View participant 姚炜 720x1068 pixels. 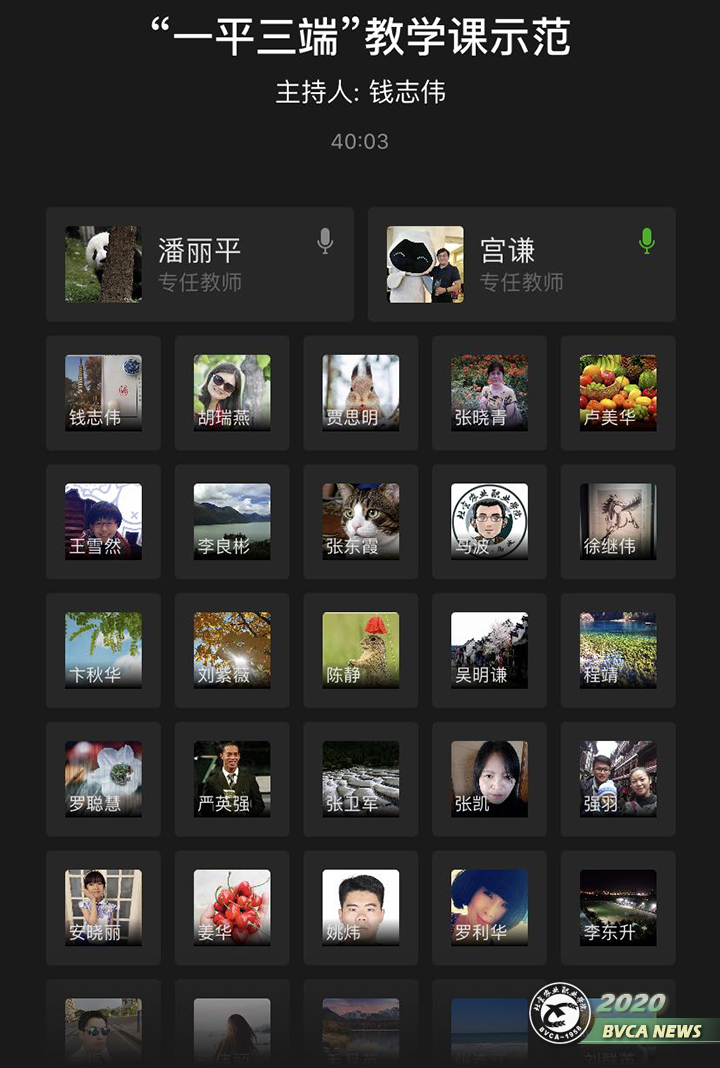(361, 908)
